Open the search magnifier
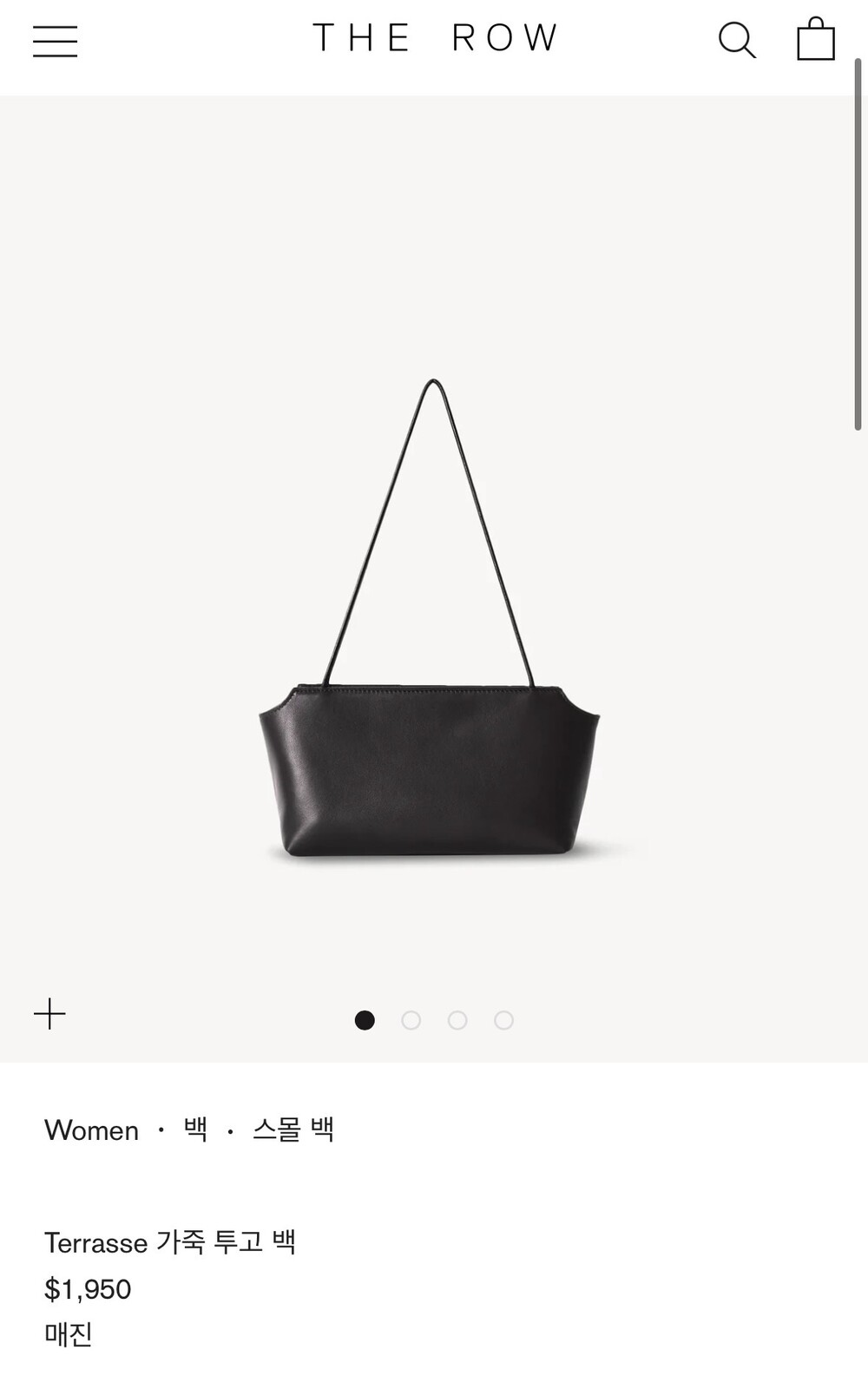Image resolution: width=868 pixels, height=1396 pixels. (737, 40)
